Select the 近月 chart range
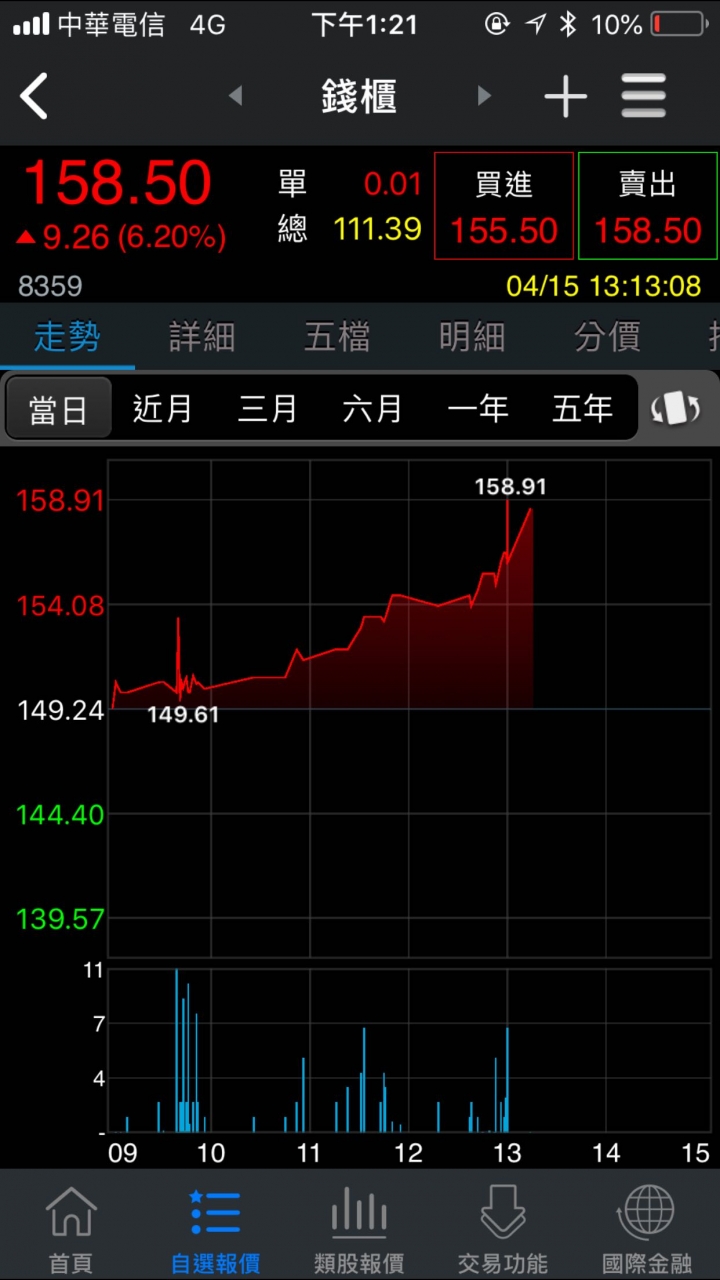The width and height of the screenshot is (720, 1280). click(x=163, y=408)
